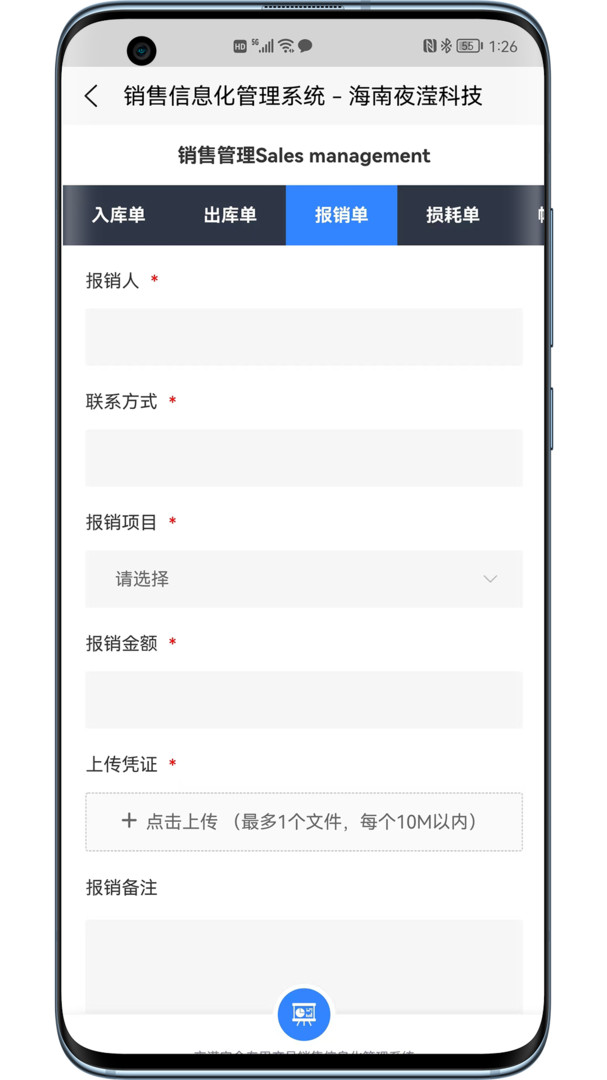Focus the 报销人 input field
Image resolution: width=607 pixels, height=1080 pixels.
[x=303, y=337]
